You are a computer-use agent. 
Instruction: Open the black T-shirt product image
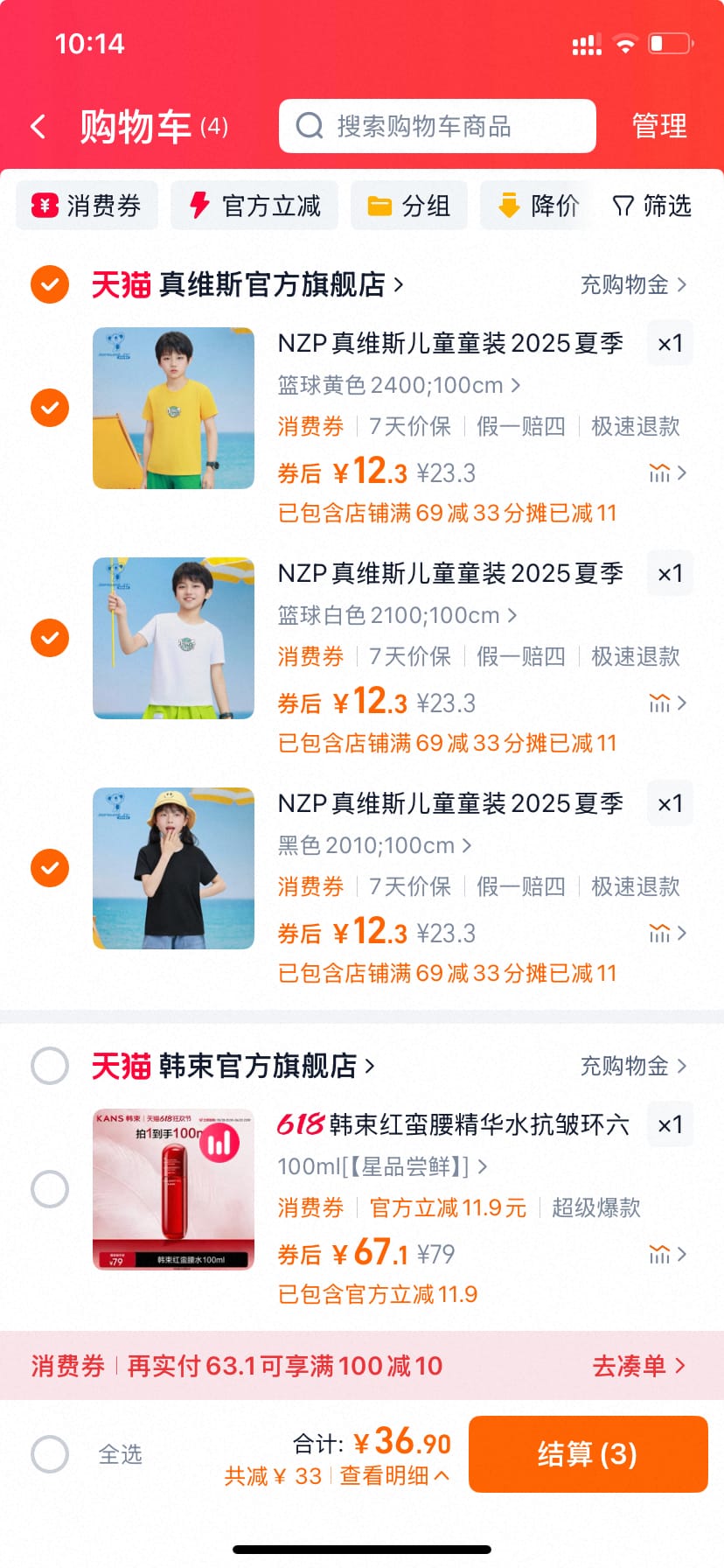pyautogui.click(x=174, y=868)
